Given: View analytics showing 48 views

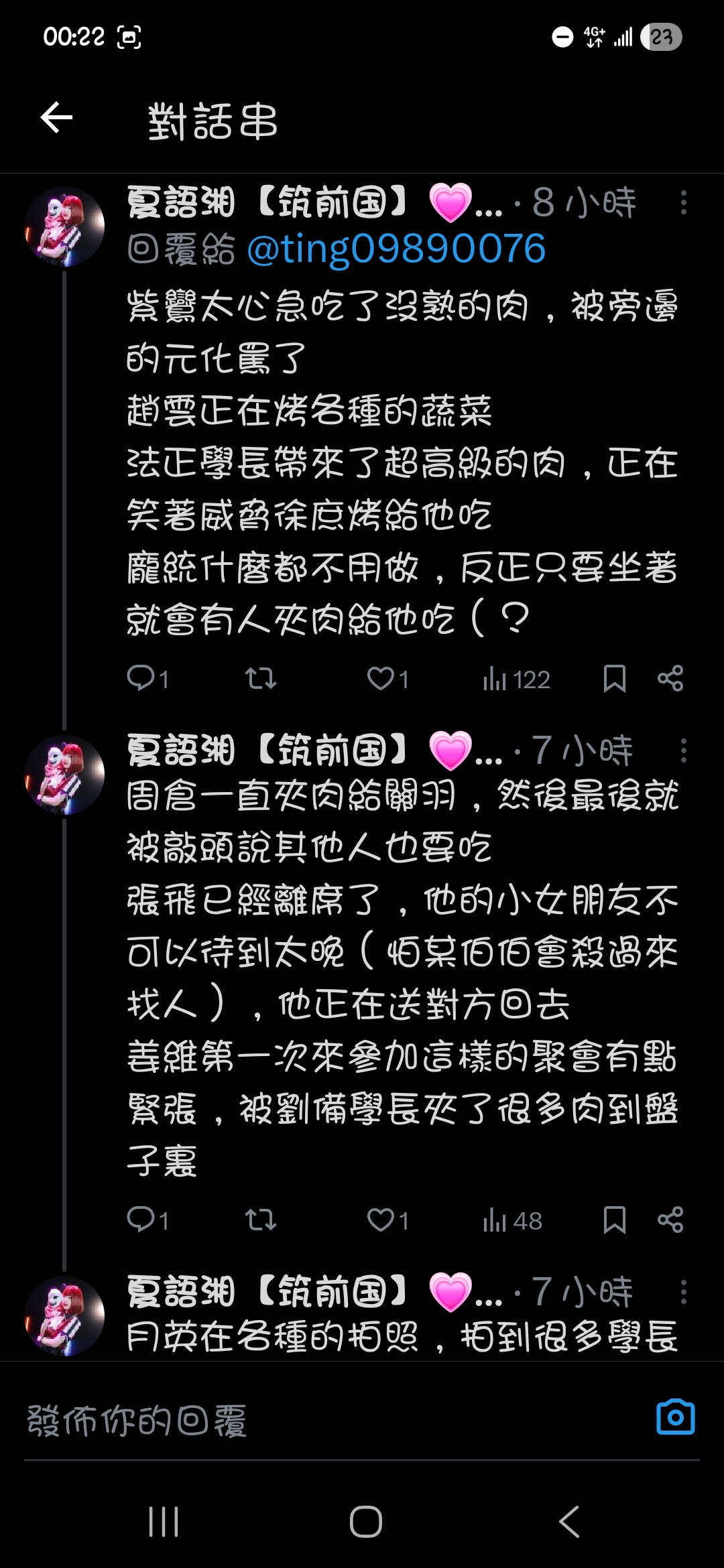Looking at the screenshot, I should click(512, 1221).
